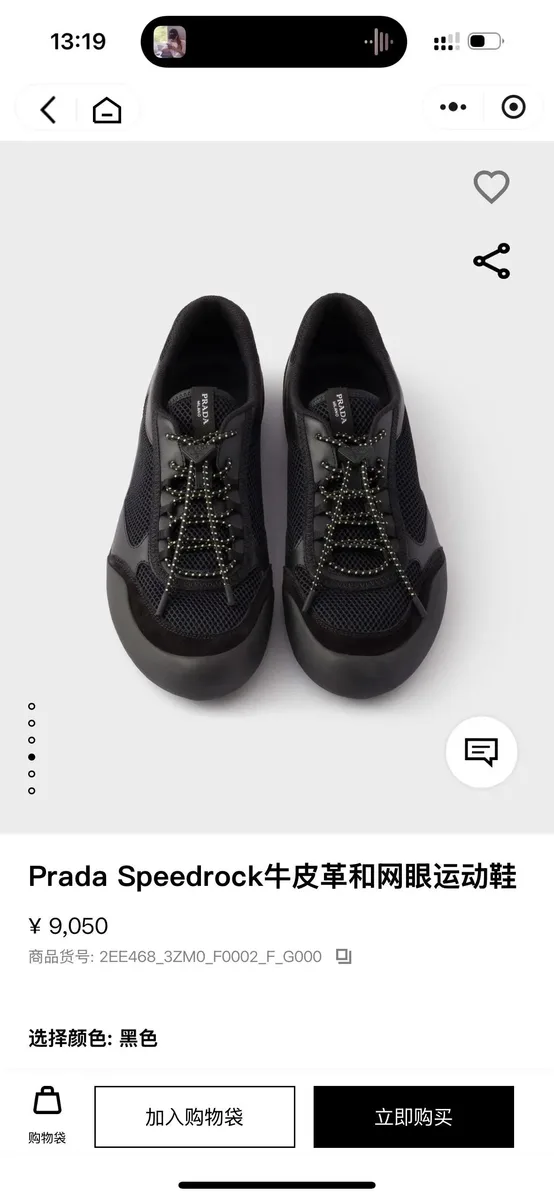The height and width of the screenshot is (1200, 554).
Task: Jump to the first image indicator dot
Action: pos(32,706)
